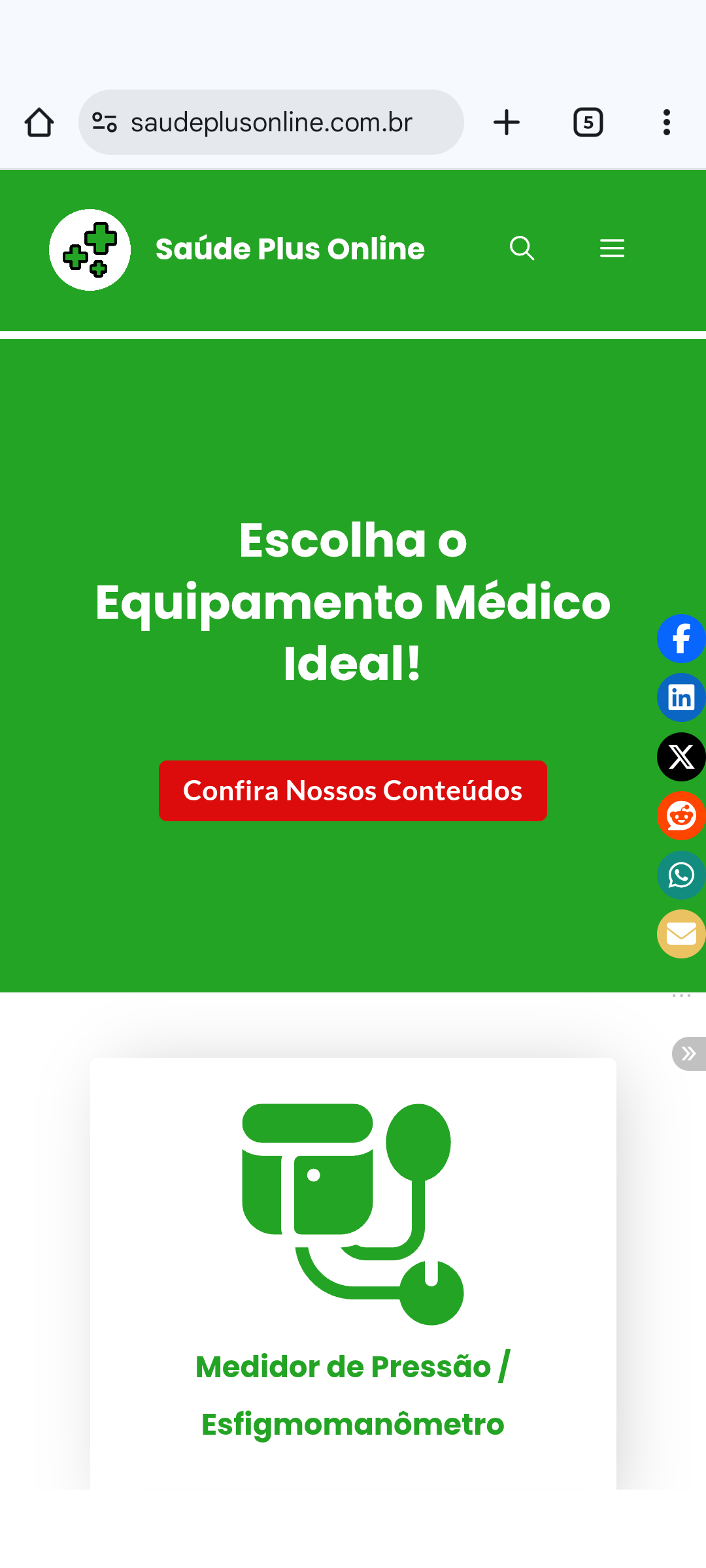Open a new browser tab

[507, 122]
